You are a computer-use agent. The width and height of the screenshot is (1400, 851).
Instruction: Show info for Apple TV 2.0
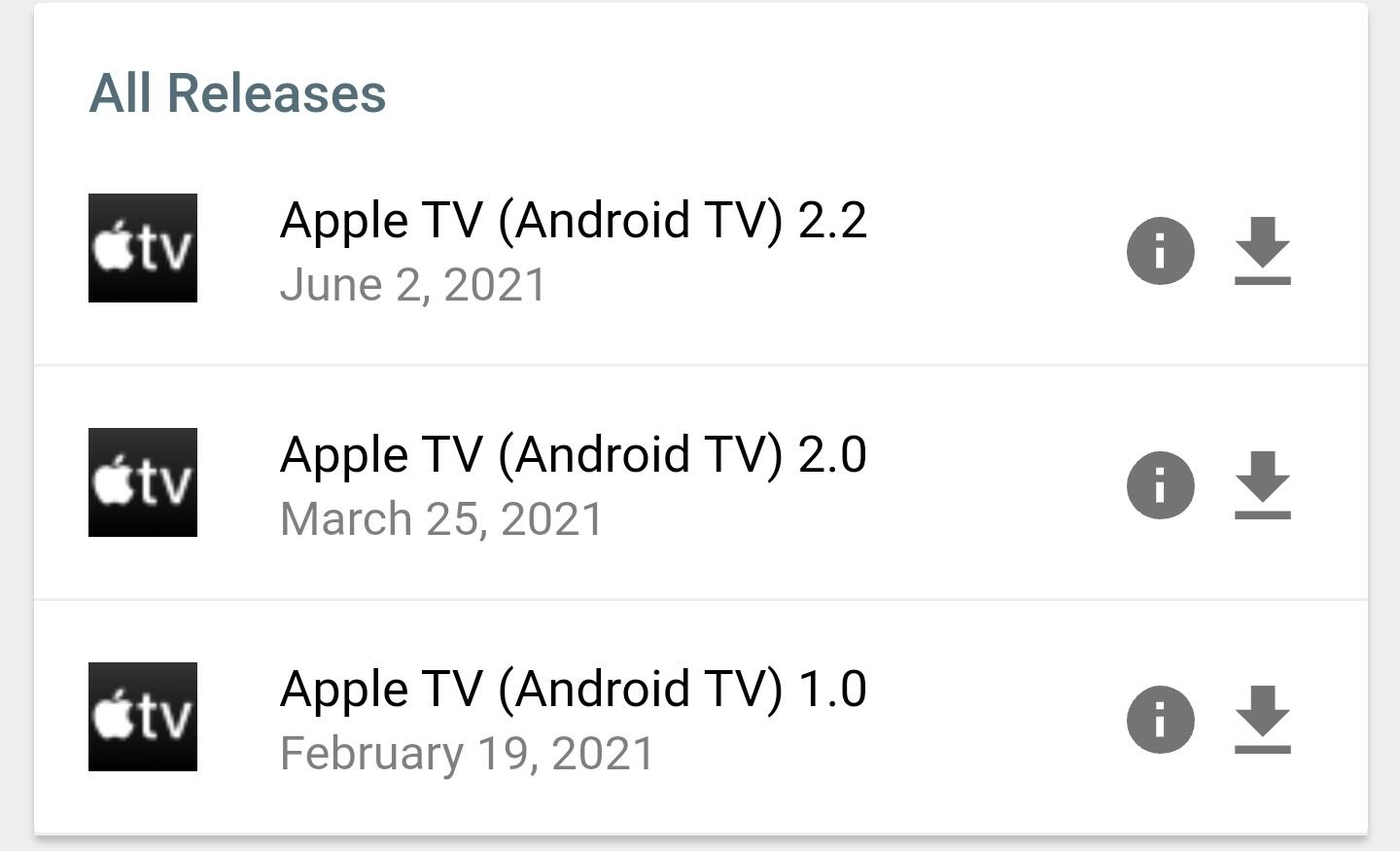[1160, 485]
